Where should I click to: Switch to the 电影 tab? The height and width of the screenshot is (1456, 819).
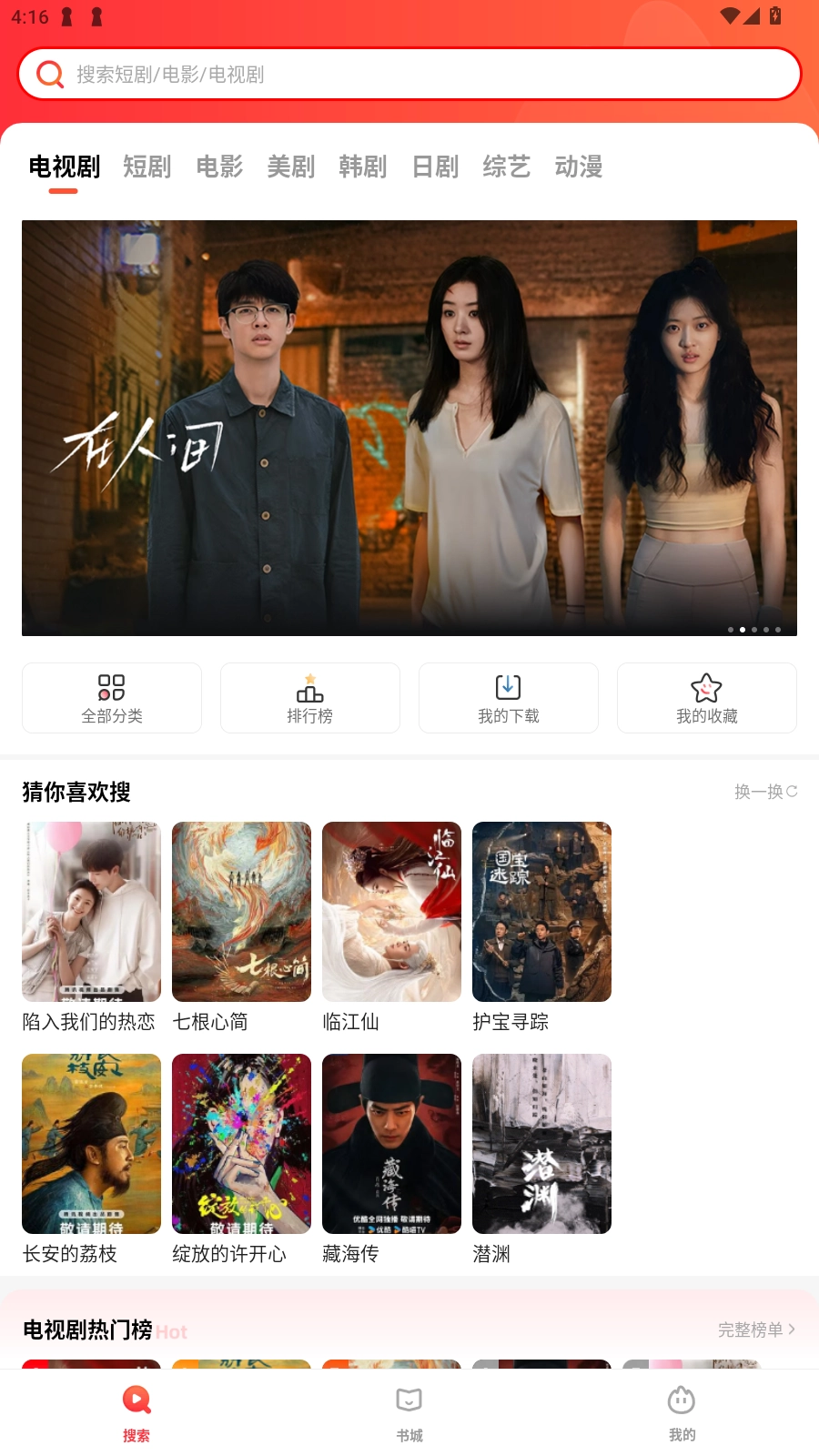coord(219,167)
